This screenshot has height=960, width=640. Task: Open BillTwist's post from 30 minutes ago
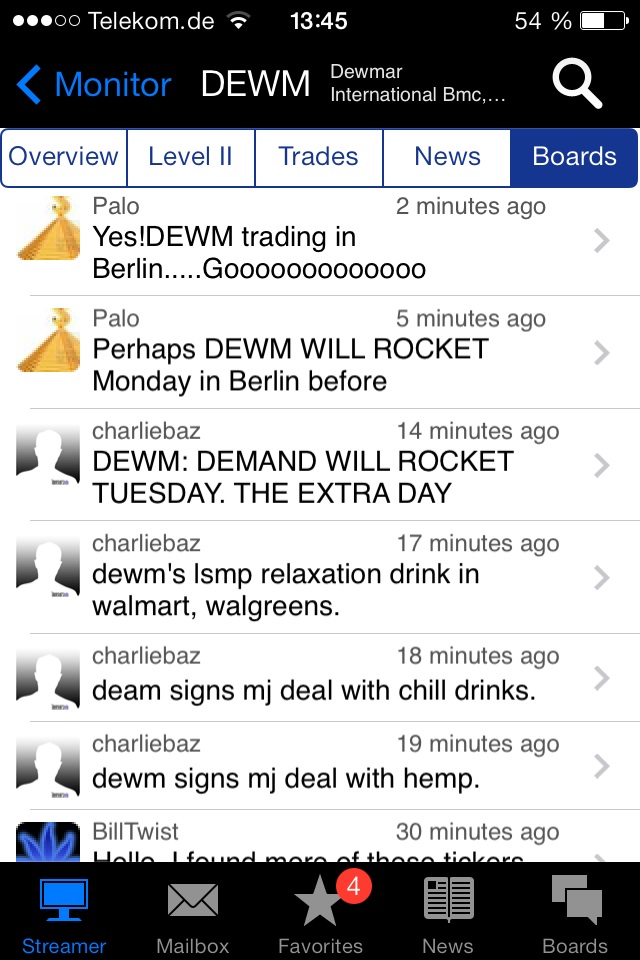320,840
